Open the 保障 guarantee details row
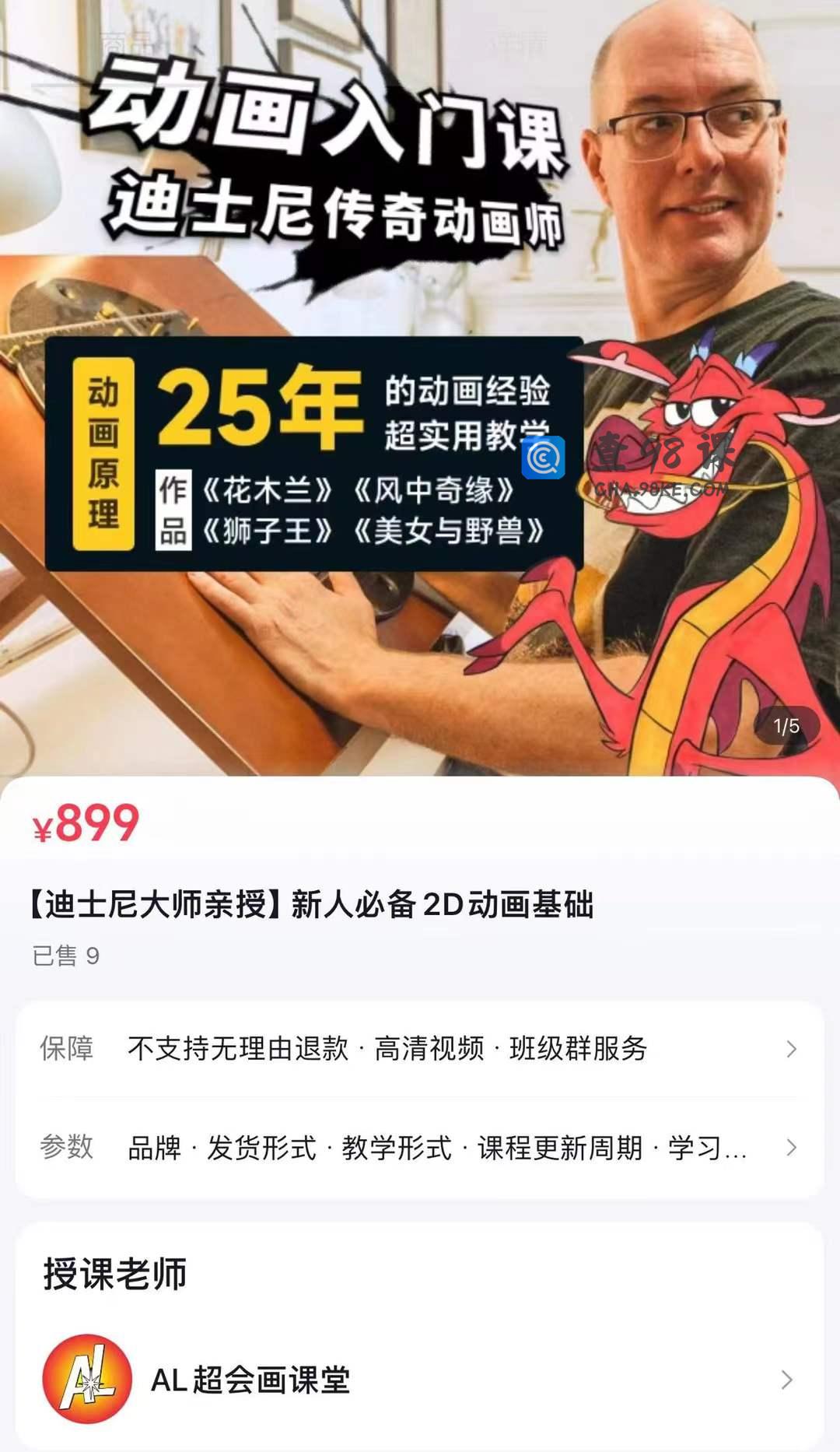The height and width of the screenshot is (1452, 840). pyautogui.click(x=420, y=1049)
